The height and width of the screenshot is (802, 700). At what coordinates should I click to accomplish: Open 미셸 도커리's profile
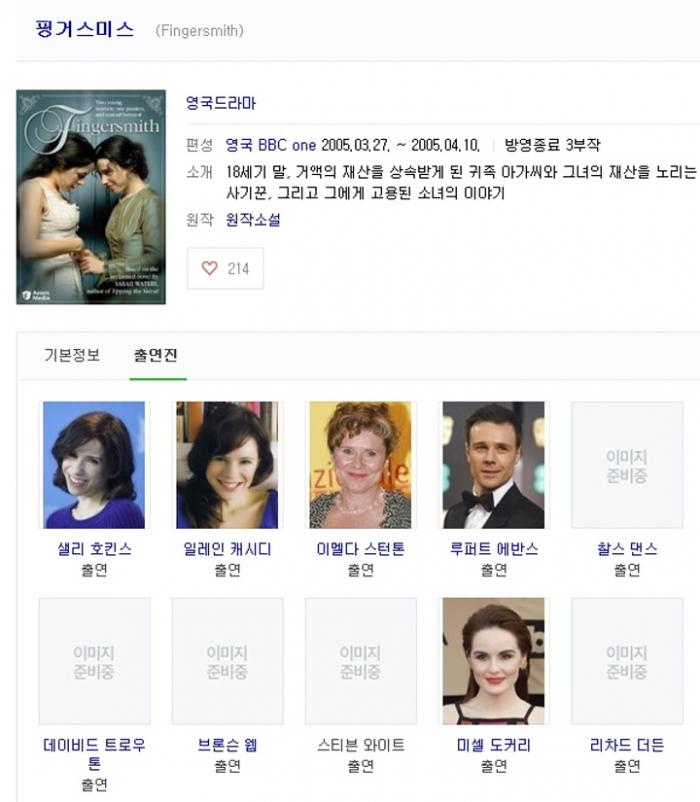pos(493,745)
